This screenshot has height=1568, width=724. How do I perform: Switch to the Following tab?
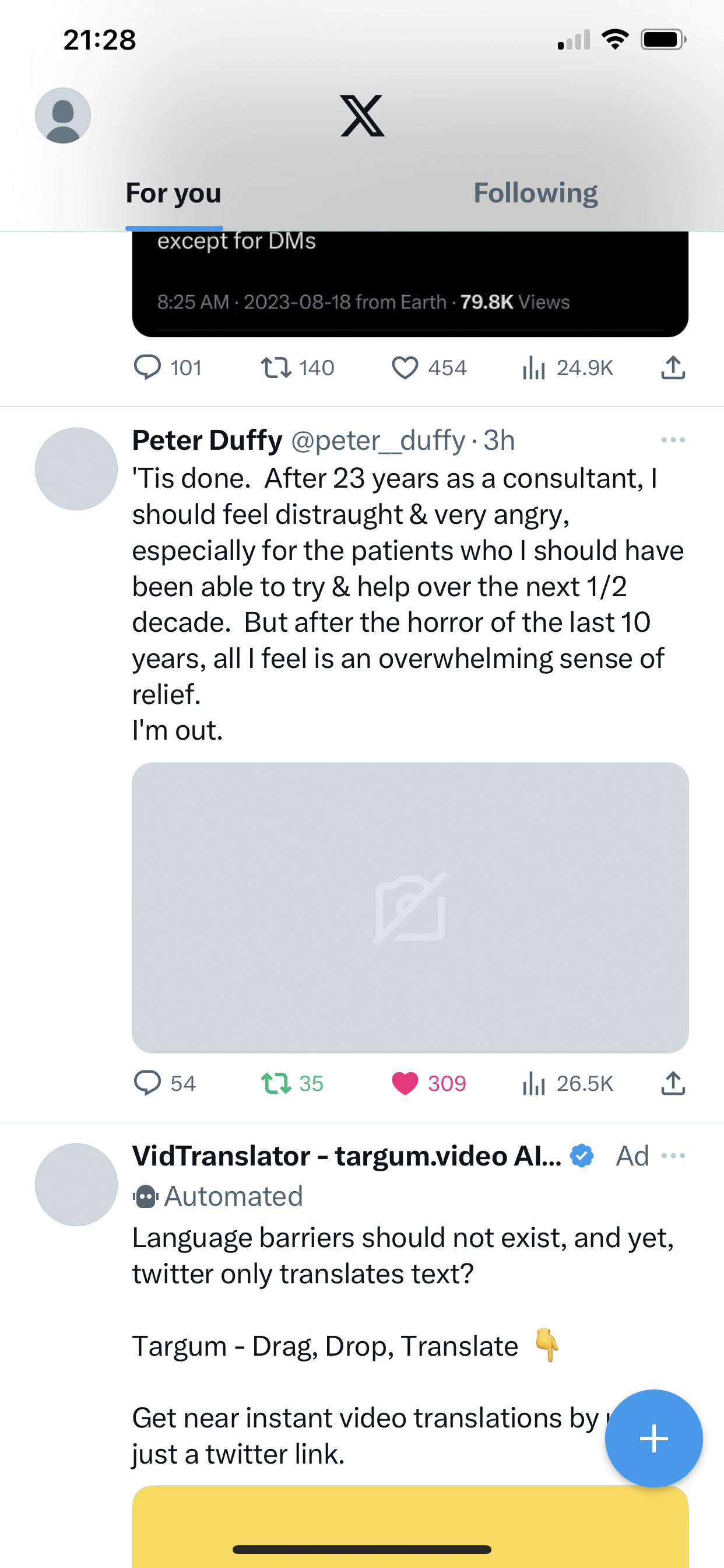(535, 193)
